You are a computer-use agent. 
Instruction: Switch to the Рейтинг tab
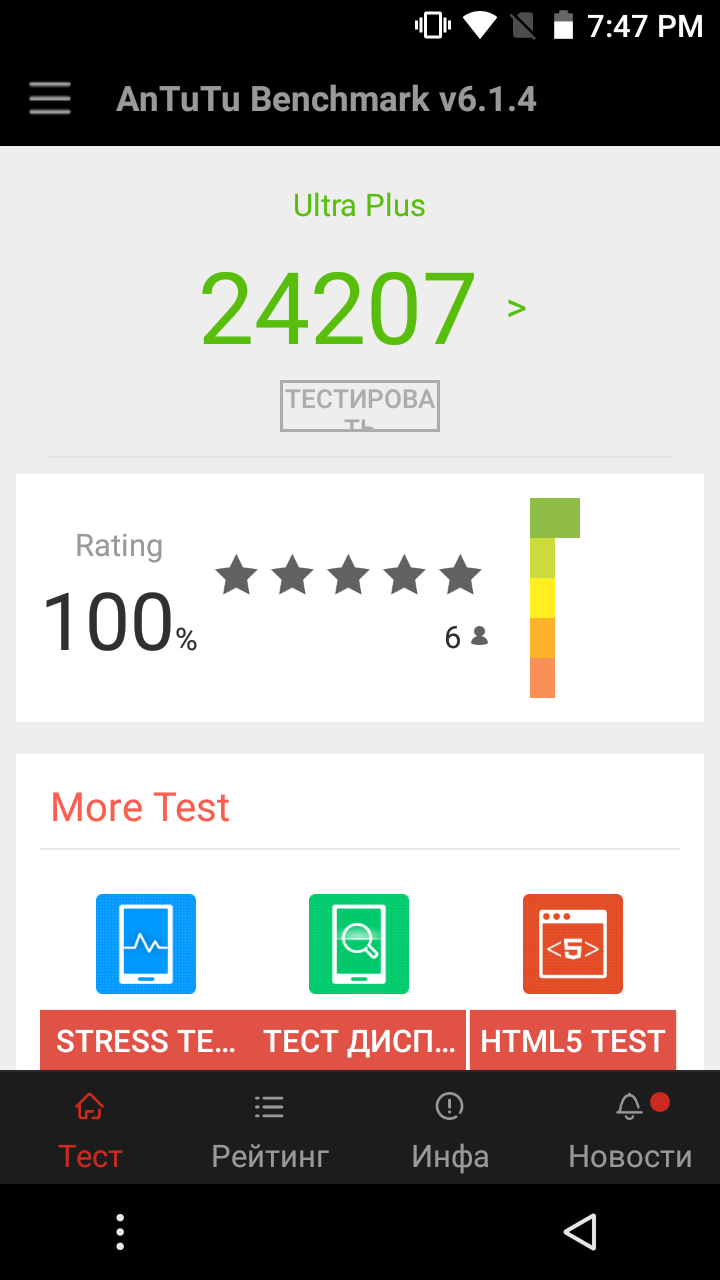[x=270, y=1130]
